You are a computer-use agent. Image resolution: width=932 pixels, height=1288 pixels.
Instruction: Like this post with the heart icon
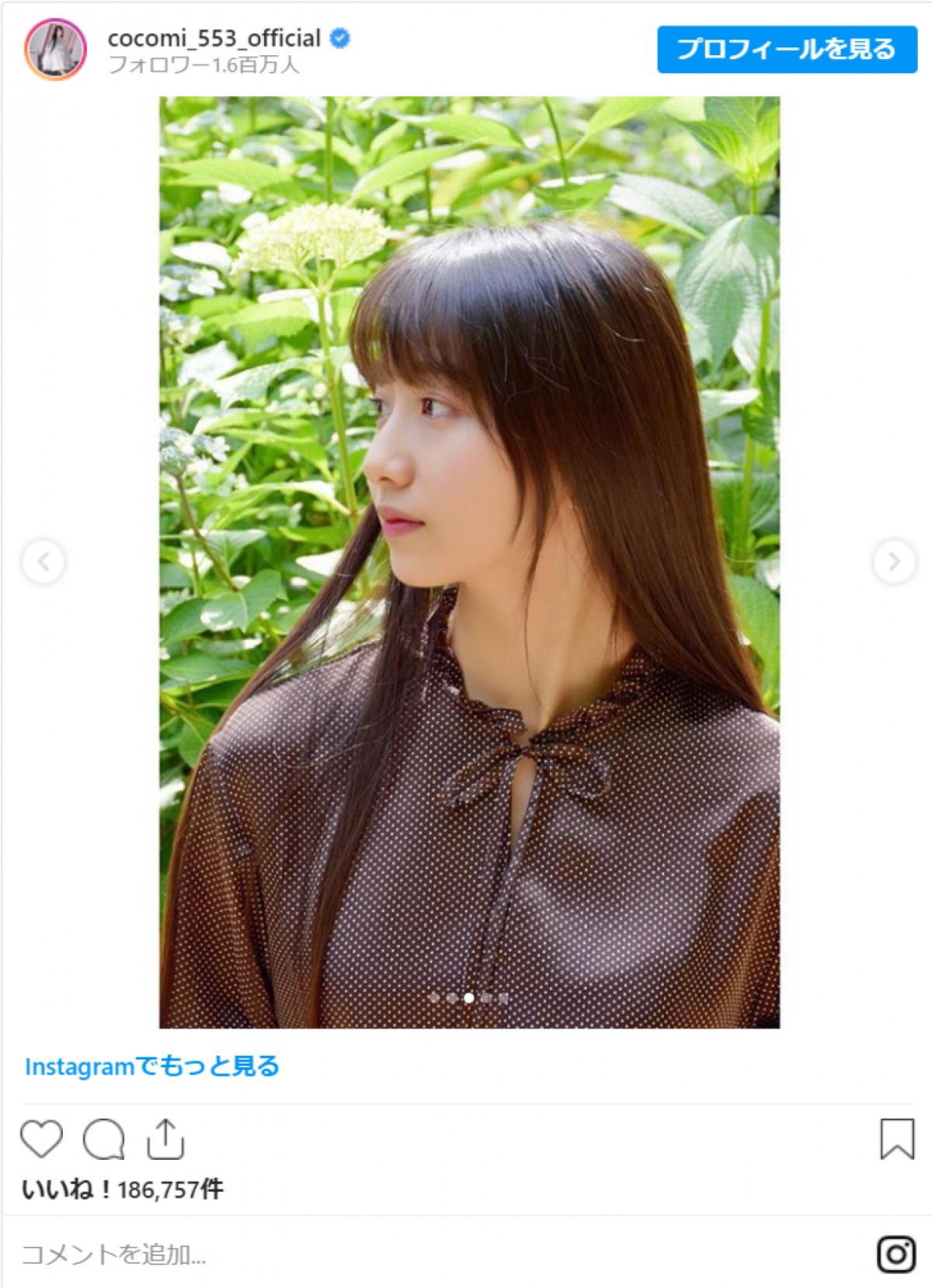(x=41, y=1140)
